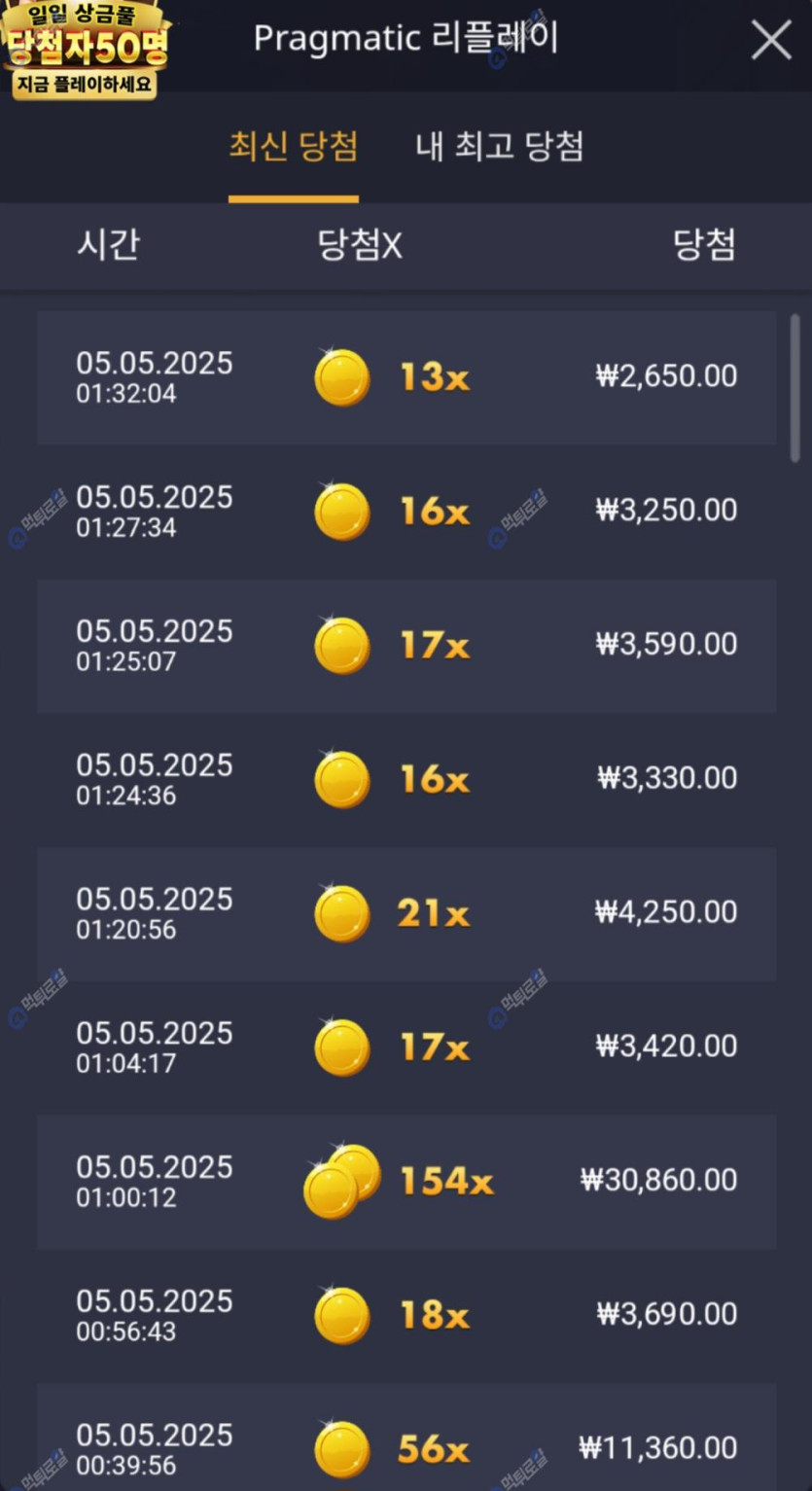Switch to the 내 최고 당첨 tab
Screen dimensions: 812x1491
[499, 147]
